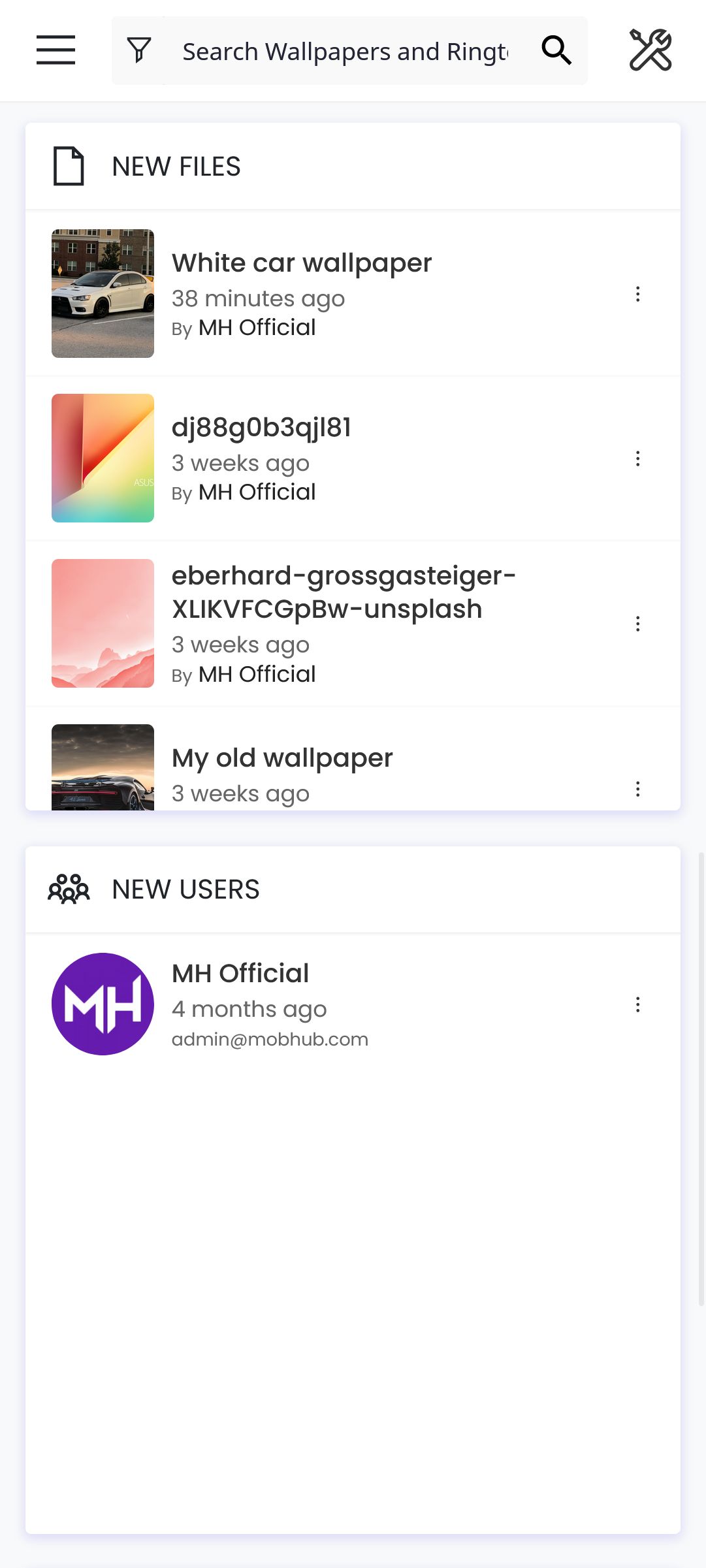Open options for White car wallpaper
Image resolution: width=706 pixels, height=1568 pixels.
coord(637,294)
